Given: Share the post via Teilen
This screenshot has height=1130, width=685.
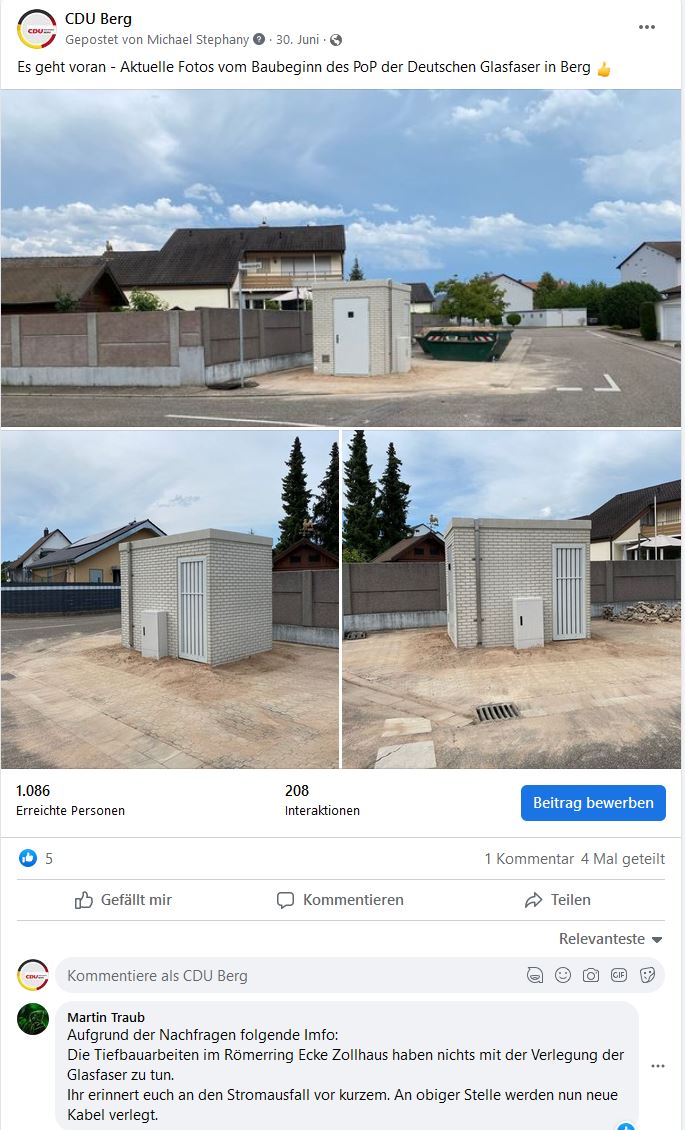Looking at the screenshot, I should (x=557, y=900).
